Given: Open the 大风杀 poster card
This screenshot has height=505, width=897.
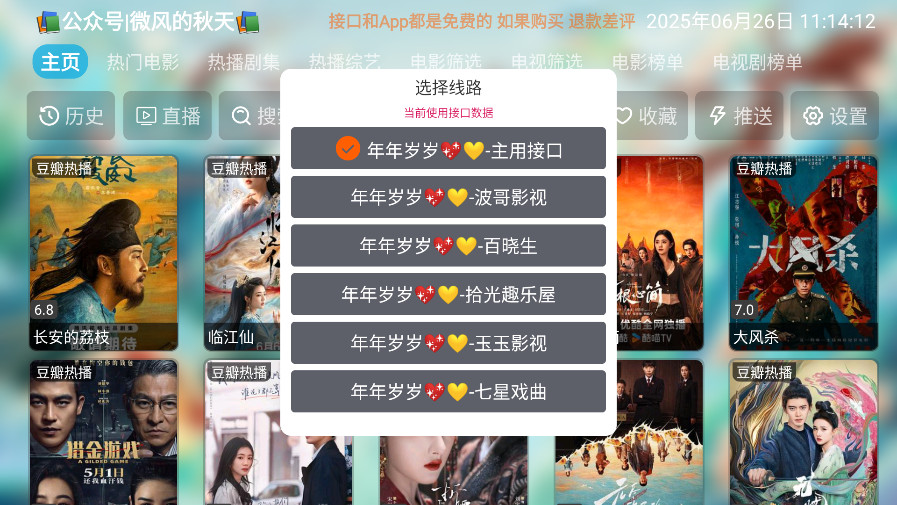Looking at the screenshot, I should pyautogui.click(x=803, y=252).
